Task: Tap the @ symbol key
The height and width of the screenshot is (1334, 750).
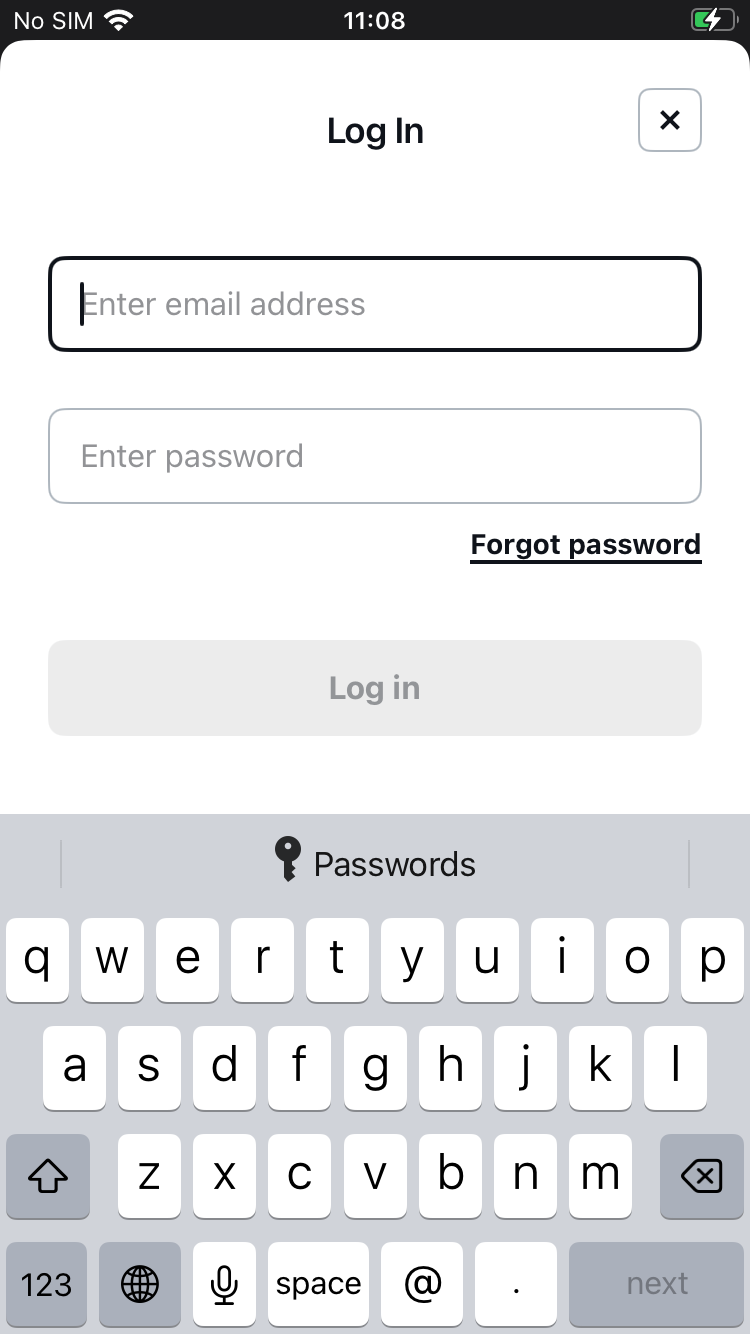Action: tap(422, 1284)
